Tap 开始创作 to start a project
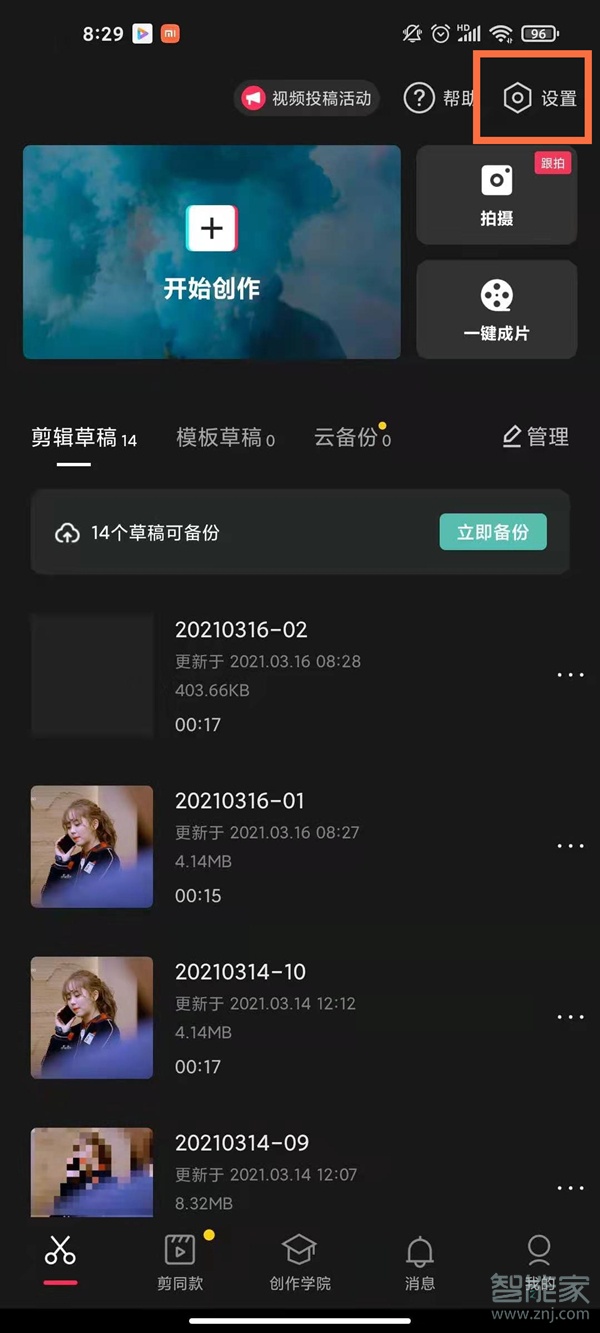 tap(212, 252)
